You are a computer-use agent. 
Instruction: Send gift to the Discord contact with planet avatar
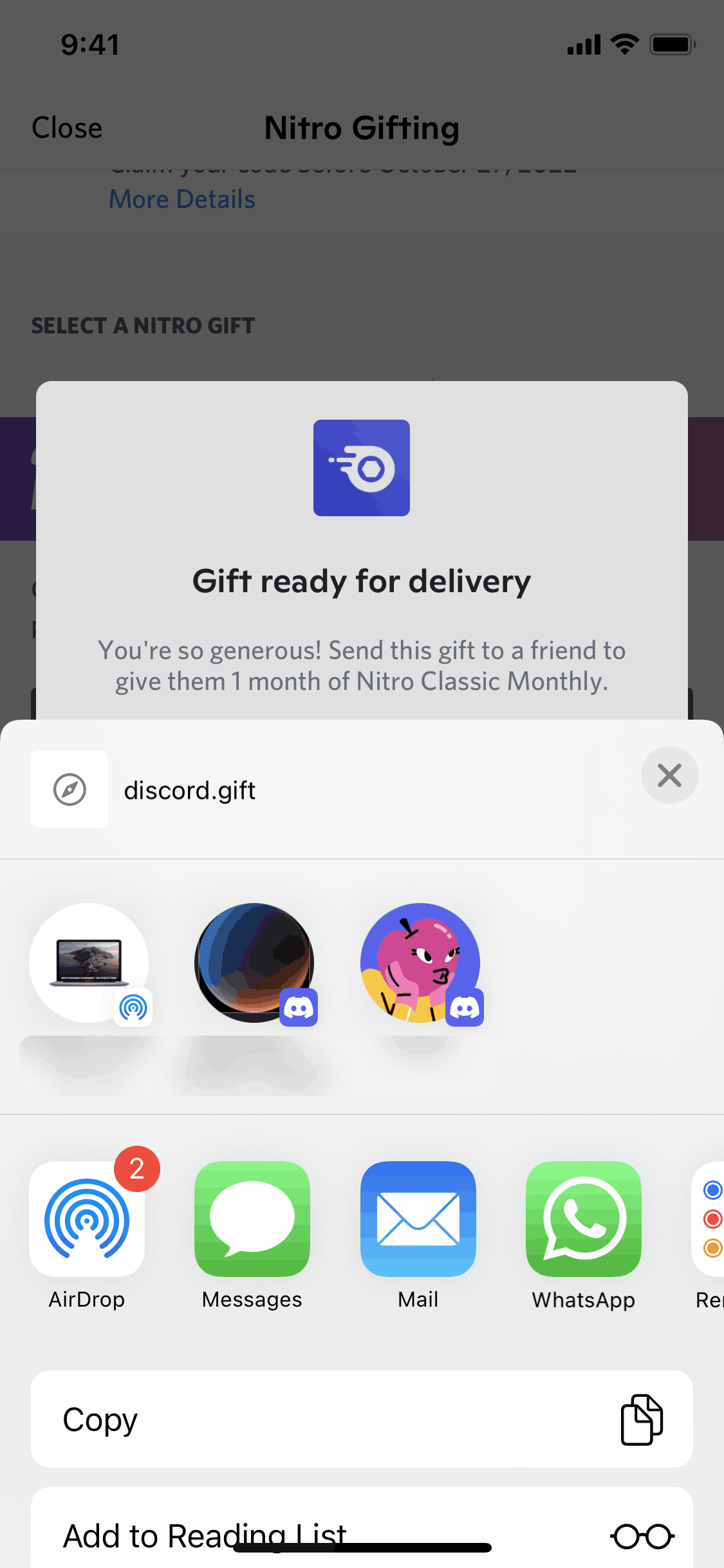tap(254, 963)
